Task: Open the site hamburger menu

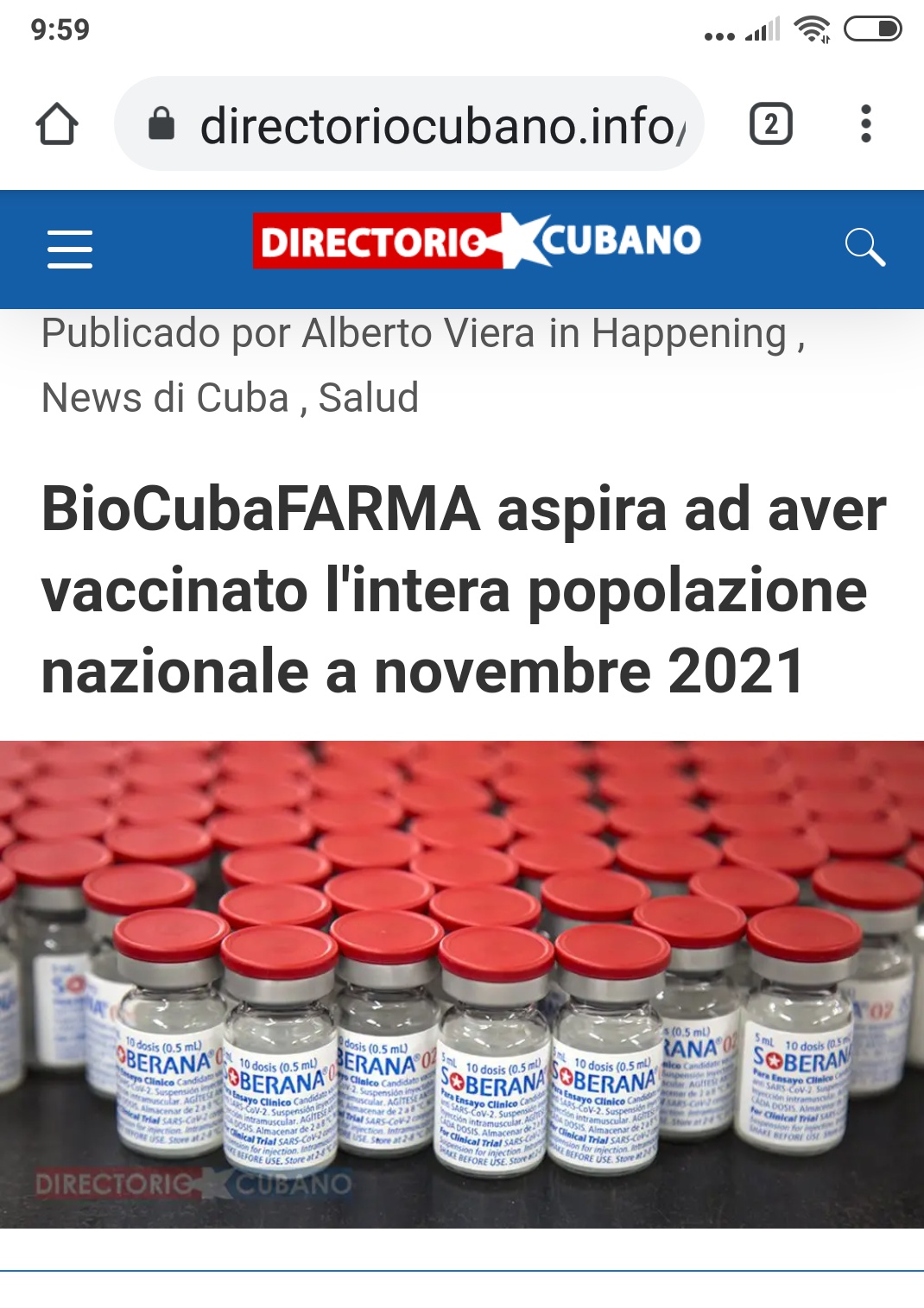Action: pyautogui.click(x=70, y=249)
